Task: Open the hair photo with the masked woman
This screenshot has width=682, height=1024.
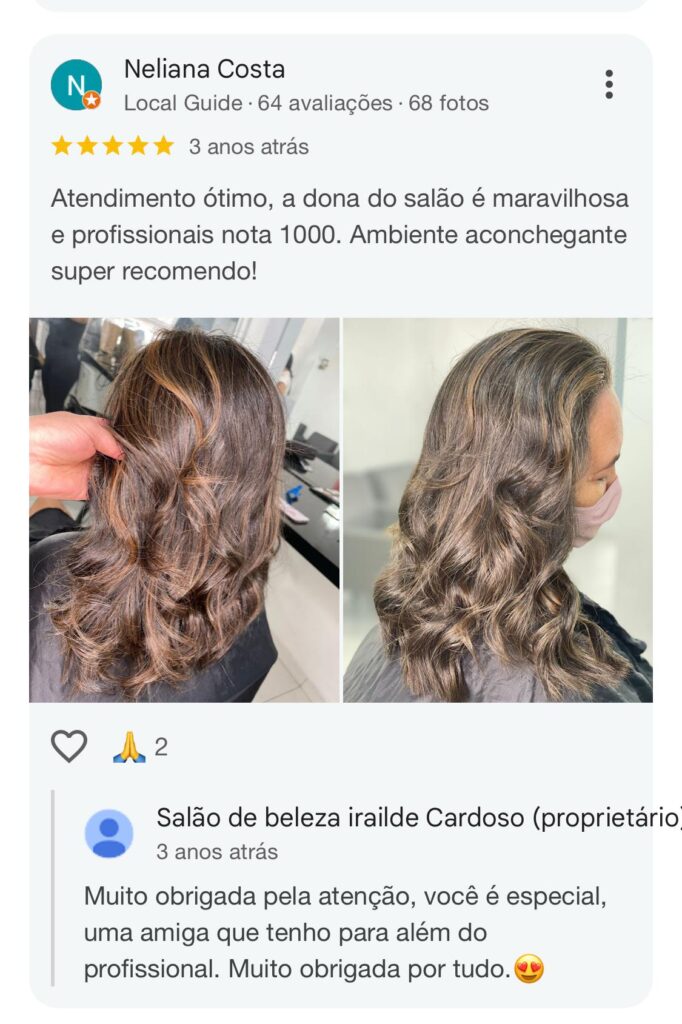Action: (497, 509)
